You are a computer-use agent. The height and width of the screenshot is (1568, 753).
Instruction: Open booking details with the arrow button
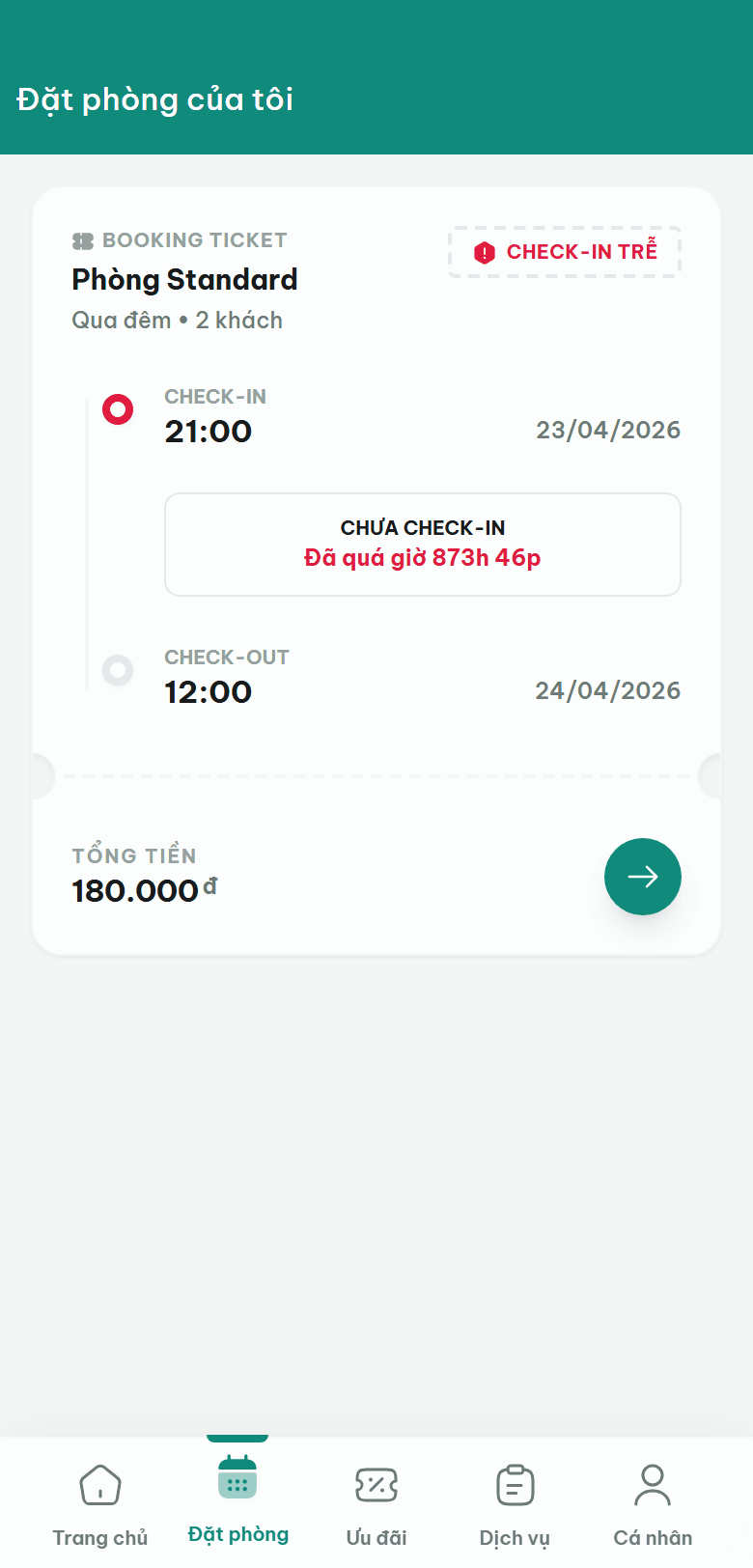[643, 877]
